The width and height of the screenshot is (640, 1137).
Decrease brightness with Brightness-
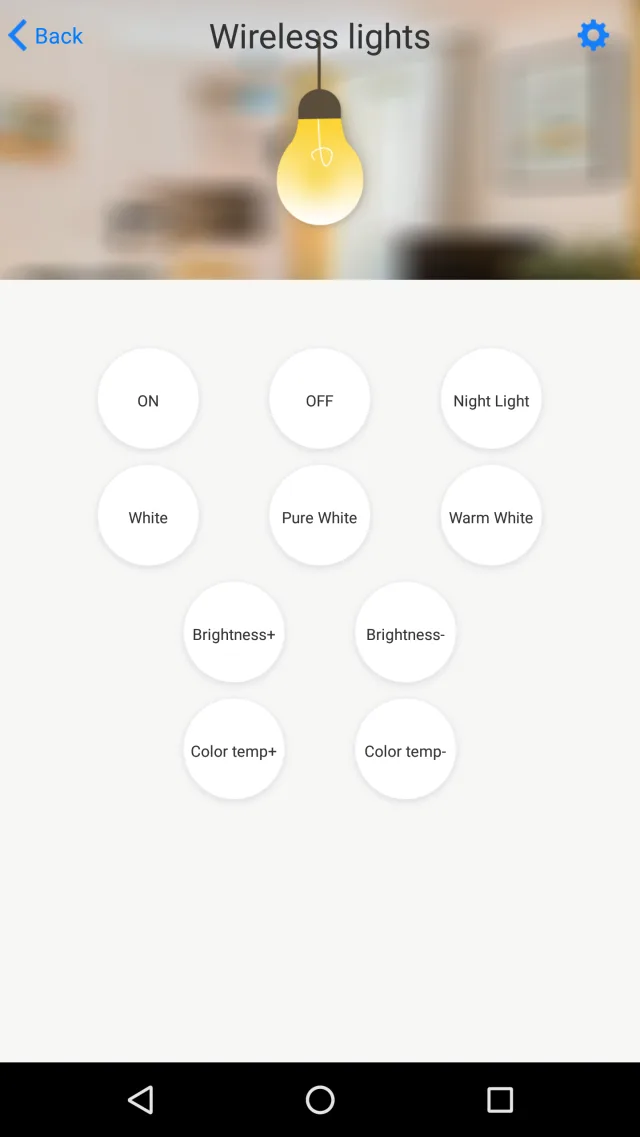tap(405, 633)
